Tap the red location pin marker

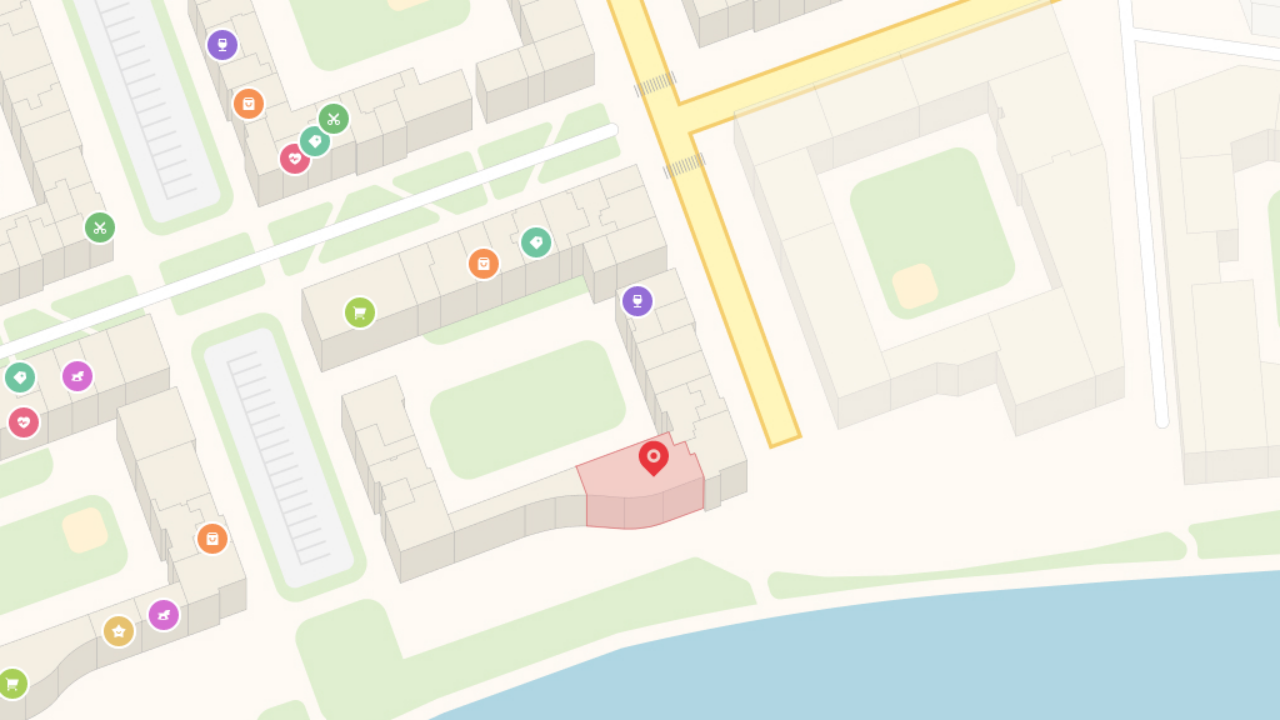click(653, 457)
